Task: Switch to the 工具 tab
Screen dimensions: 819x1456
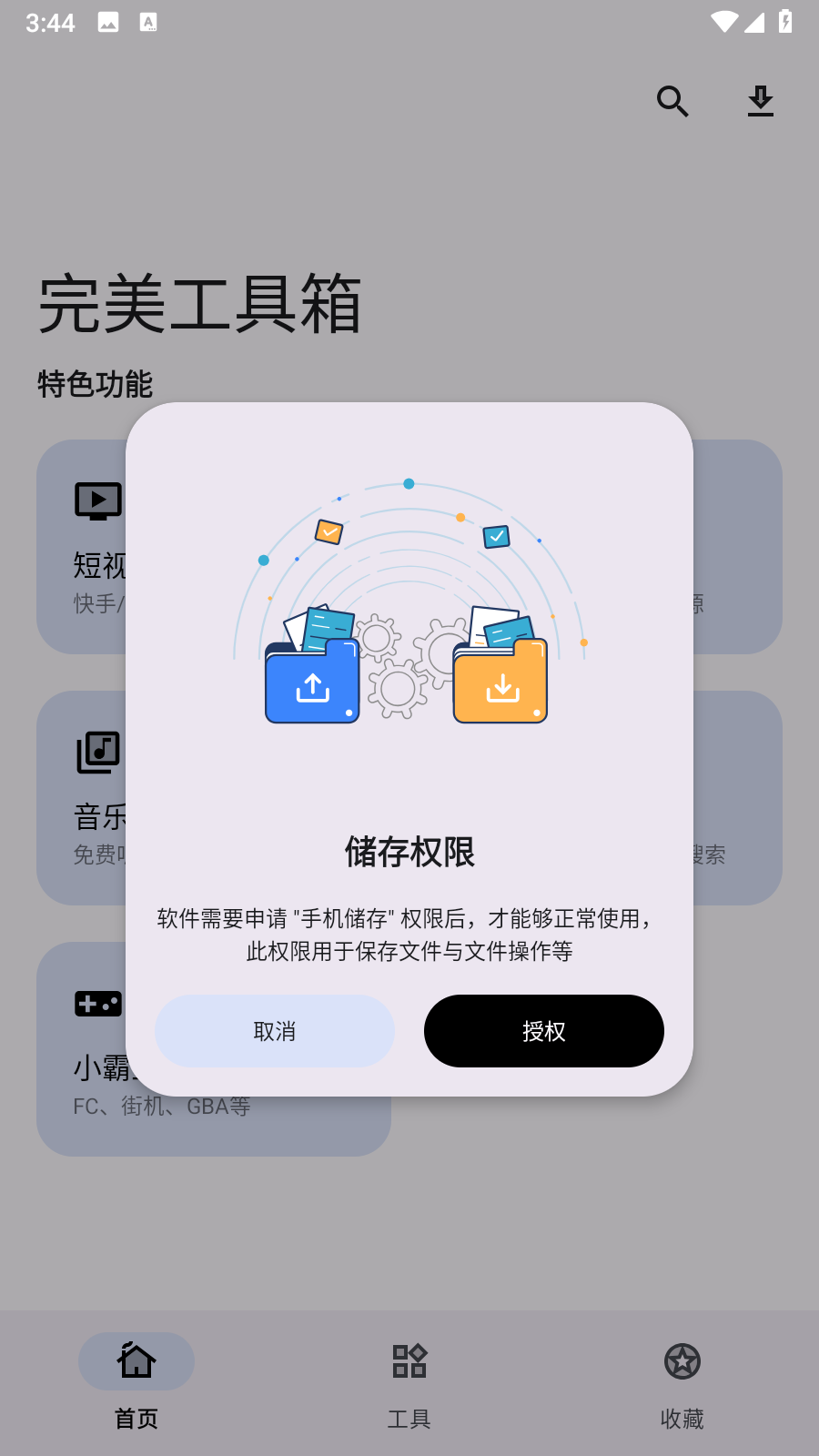Action: click(x=409, y=1383)
